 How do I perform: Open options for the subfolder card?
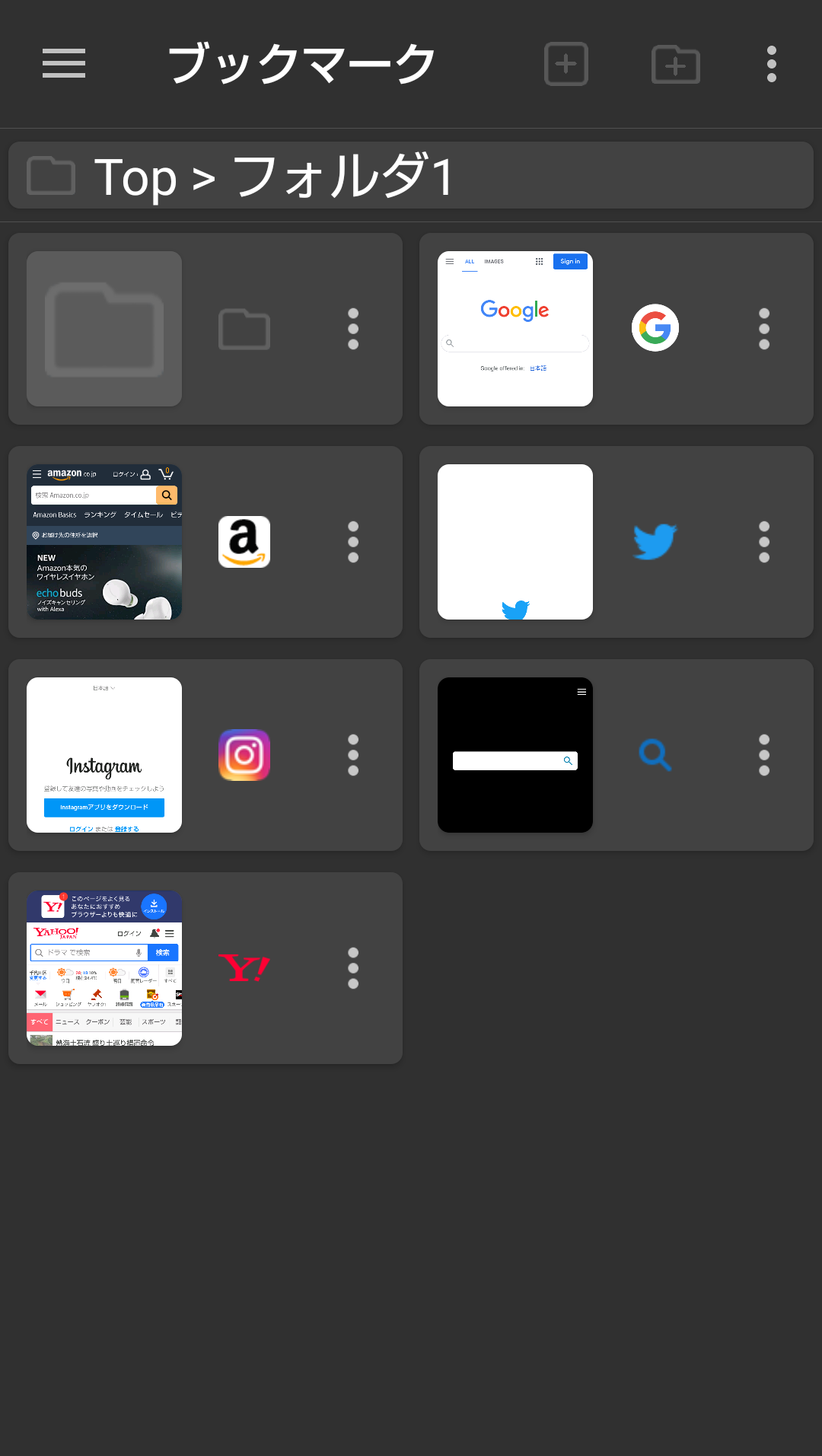pos(353,329)
